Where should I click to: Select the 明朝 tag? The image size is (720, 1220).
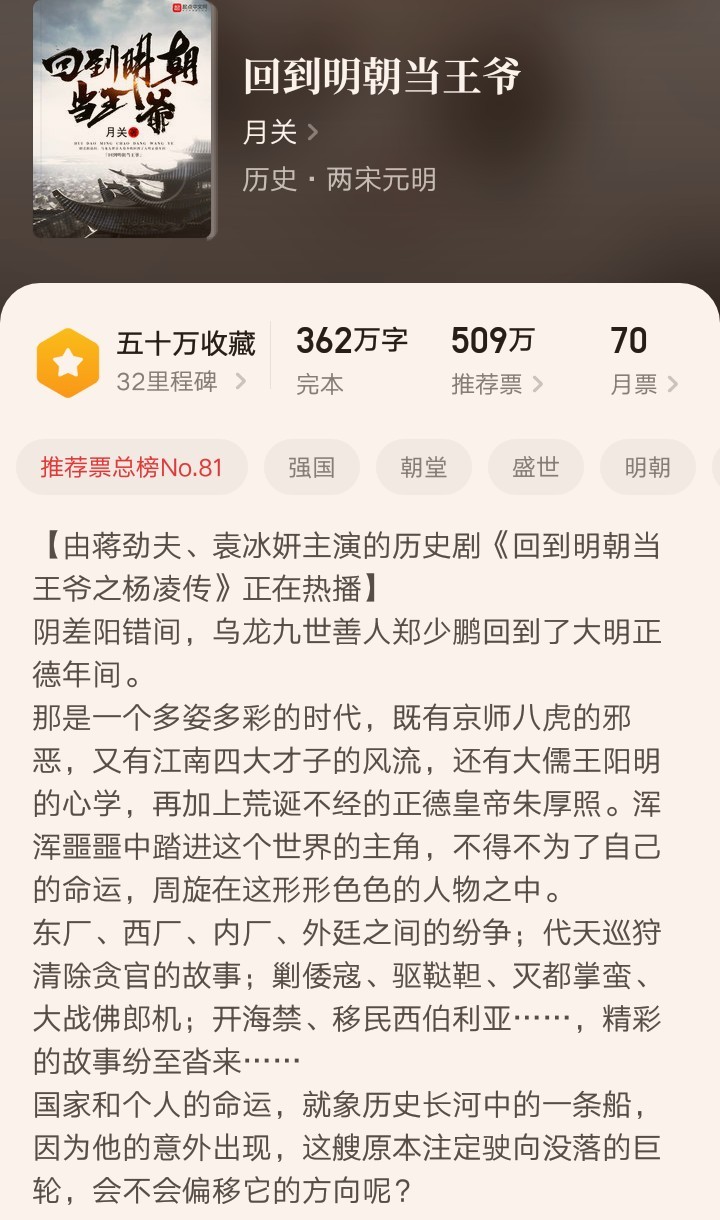647,467
